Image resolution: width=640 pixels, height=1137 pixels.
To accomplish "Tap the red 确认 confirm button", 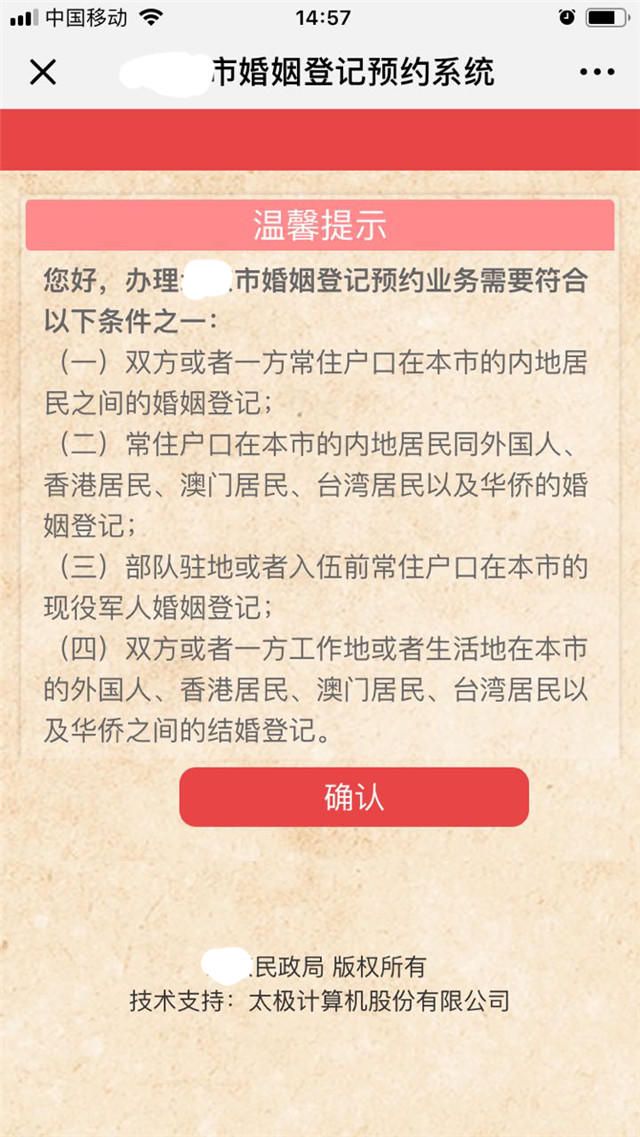I will click(354, 797).
